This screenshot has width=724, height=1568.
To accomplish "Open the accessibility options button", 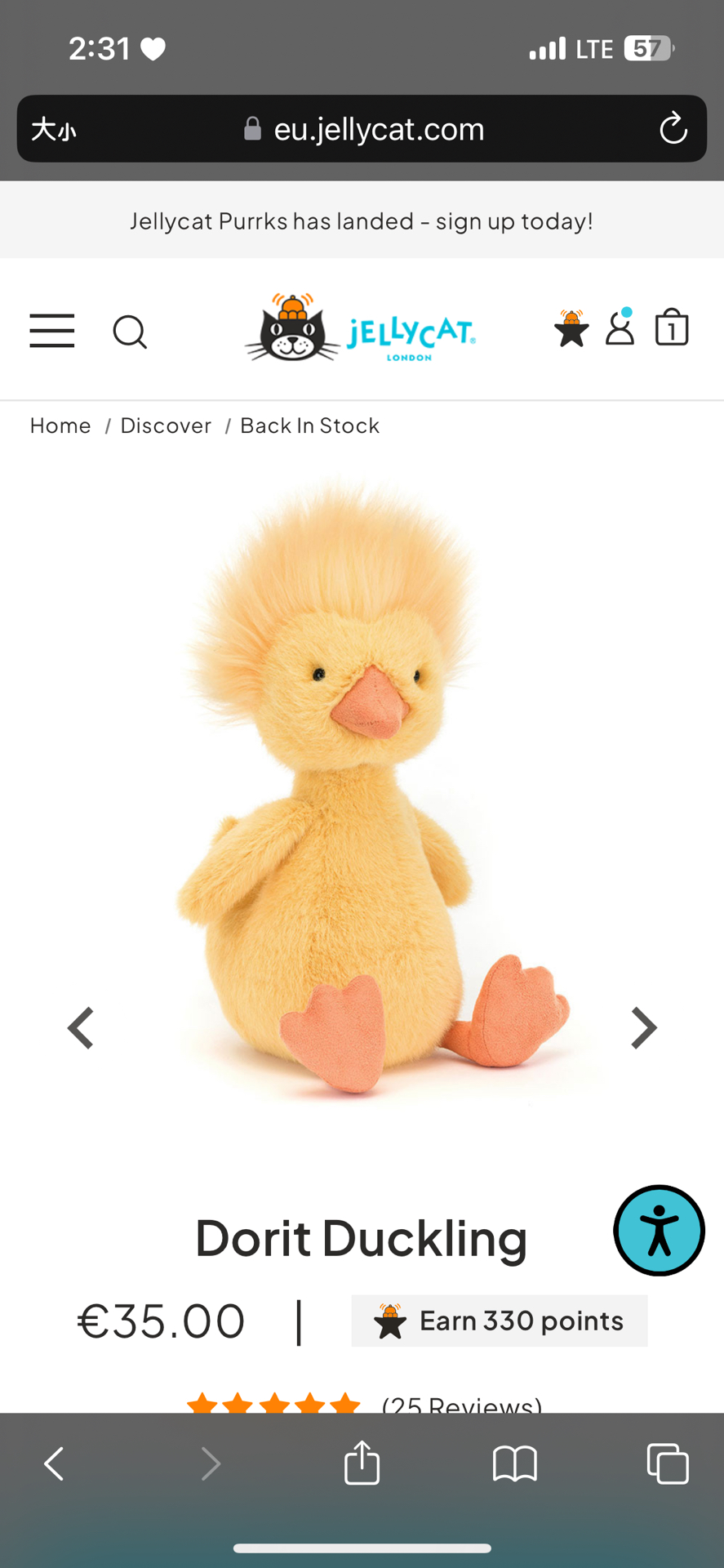I will tap(659, 1230).
